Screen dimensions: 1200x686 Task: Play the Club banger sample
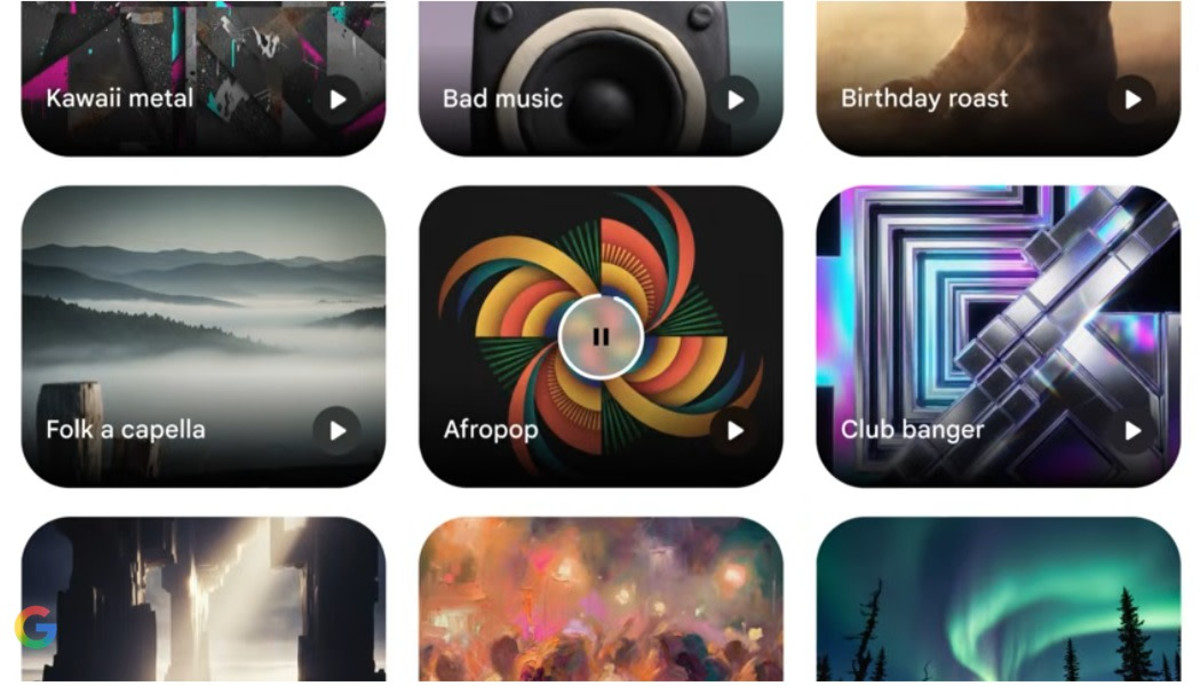[x=1132, y=430]
